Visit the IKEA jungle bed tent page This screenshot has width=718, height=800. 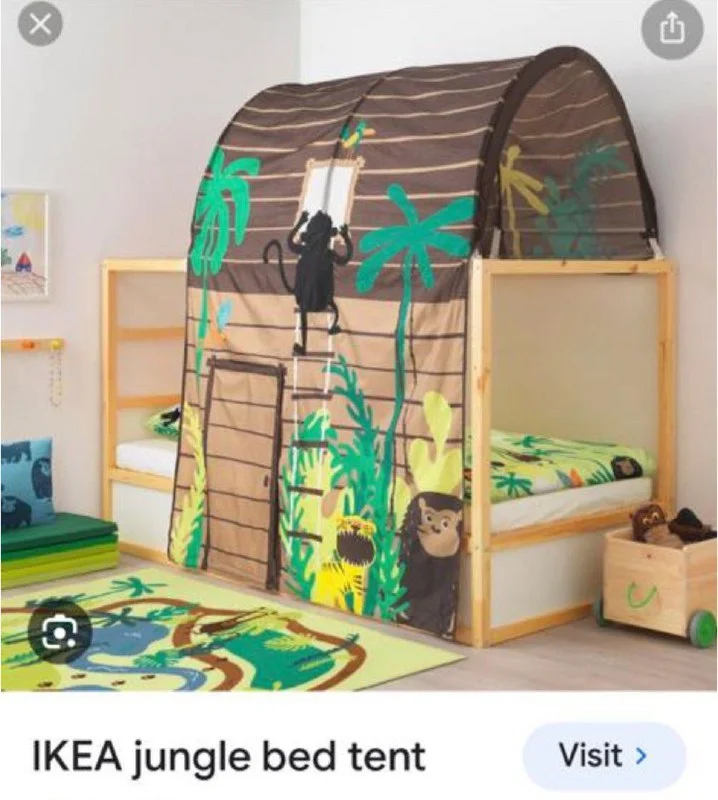(603, 755)
